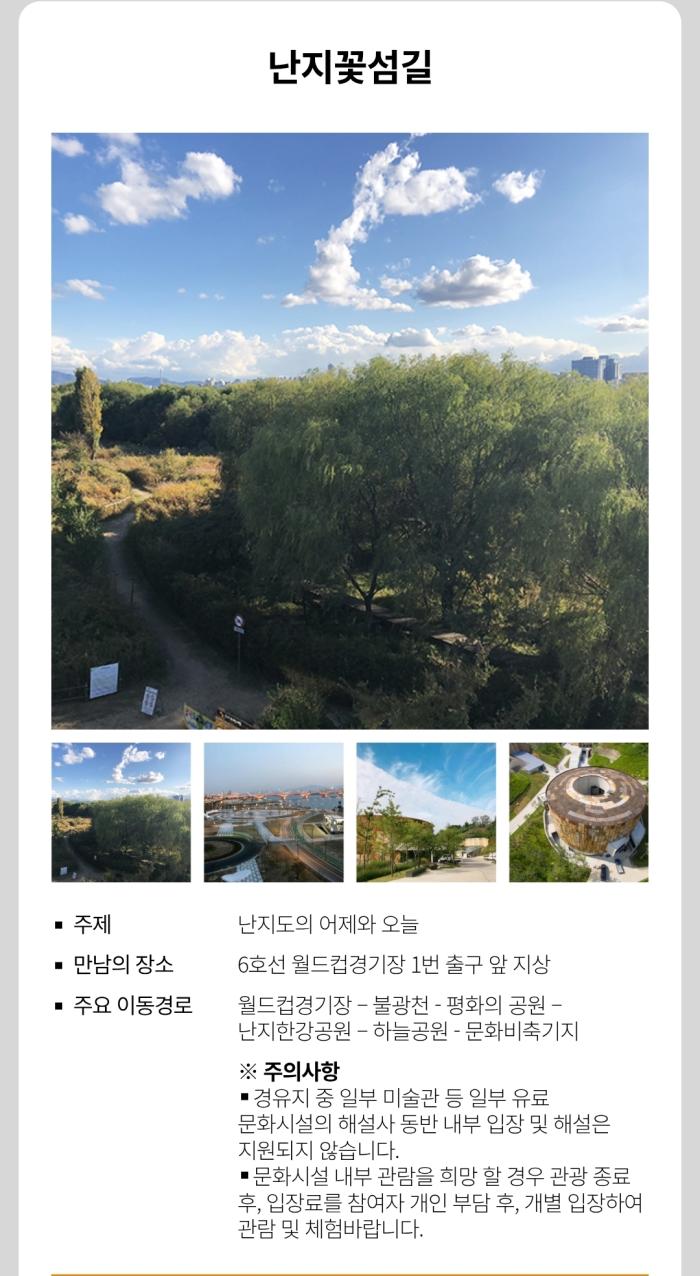Open the circular rust-colored building thumbnail

578,811
